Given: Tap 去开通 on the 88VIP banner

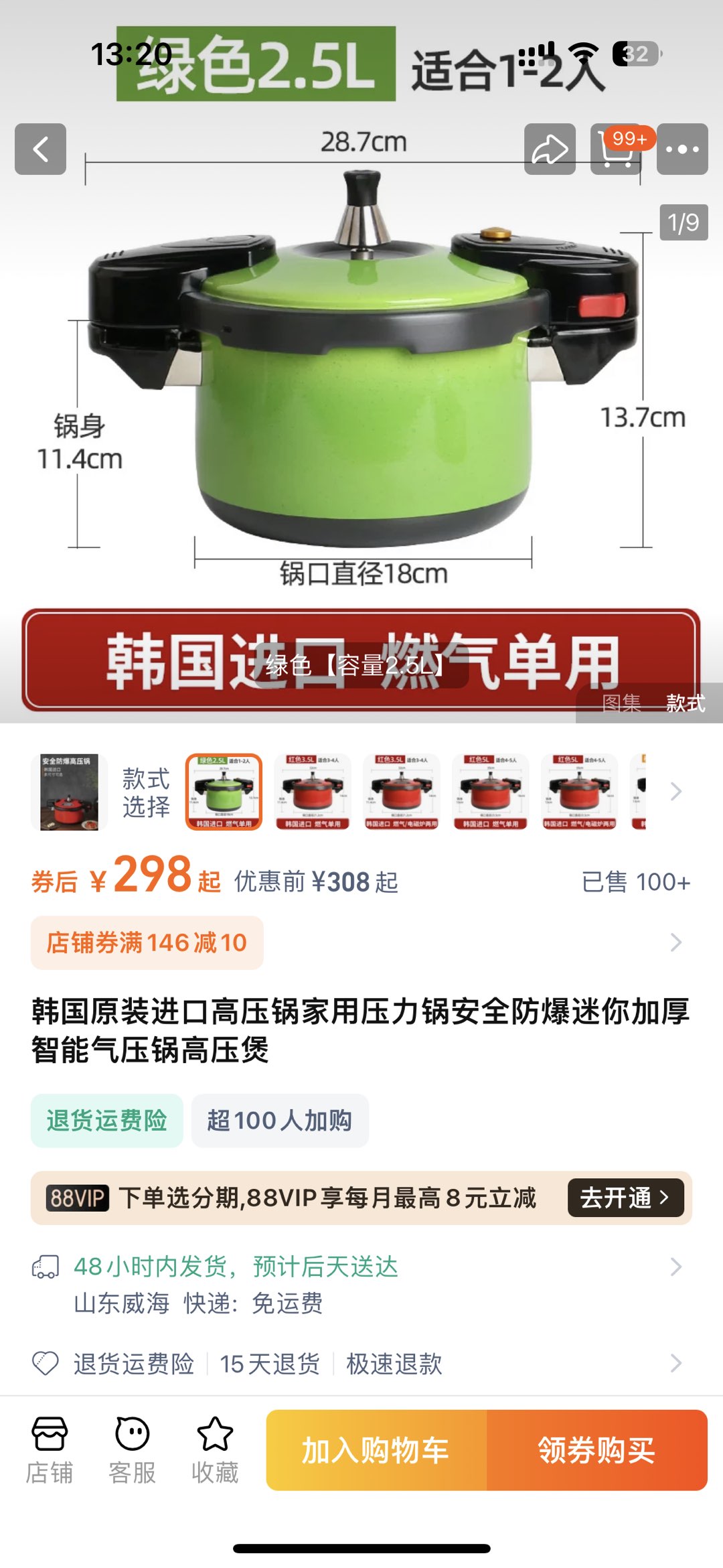Looking at the screenshot, I should pos(625,1198).
